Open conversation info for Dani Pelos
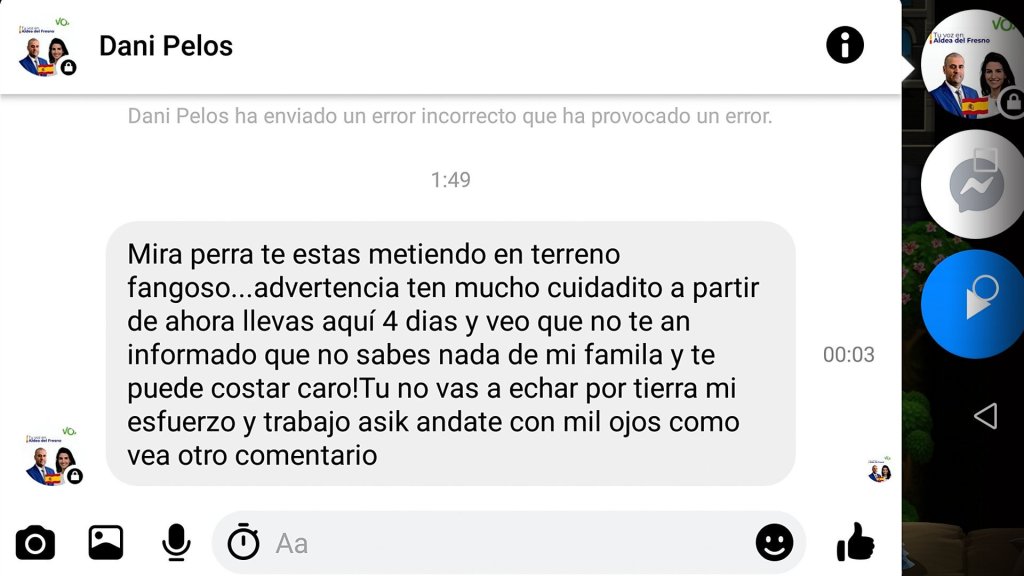This screenshot has height=576, width=1024. tap(844, 45)
